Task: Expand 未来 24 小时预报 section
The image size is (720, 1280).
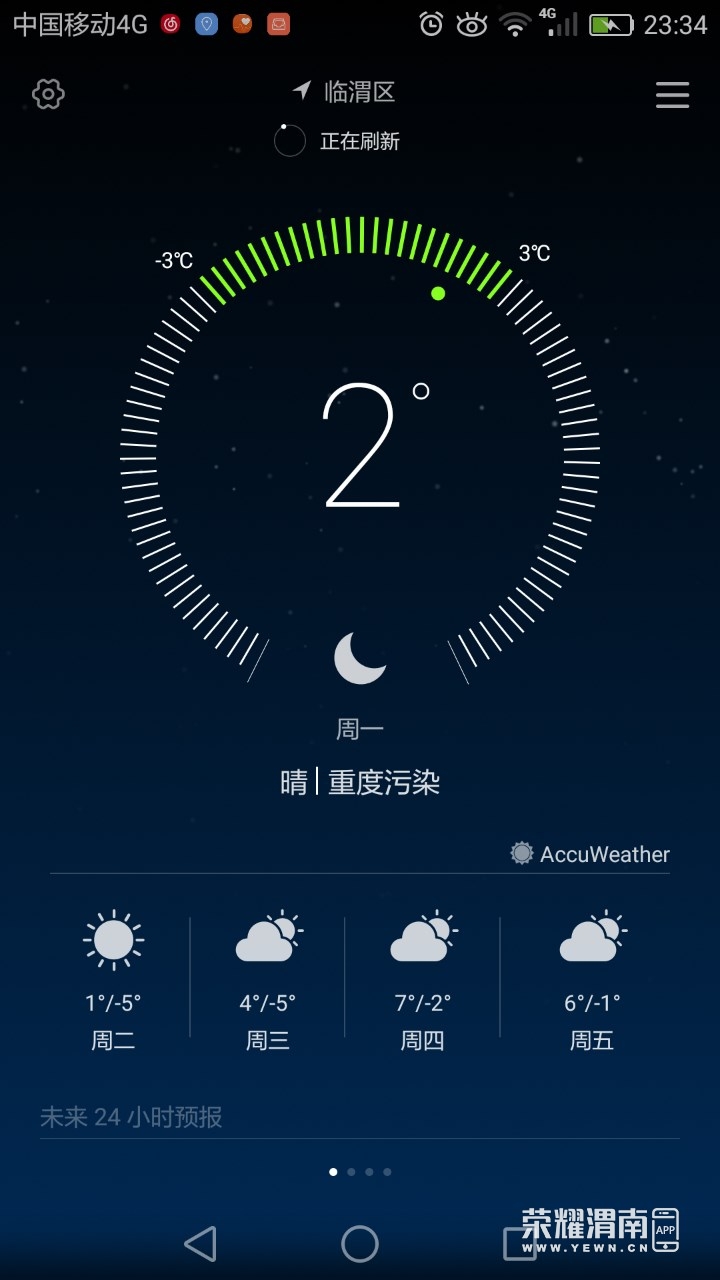Action: [131, 1117]
